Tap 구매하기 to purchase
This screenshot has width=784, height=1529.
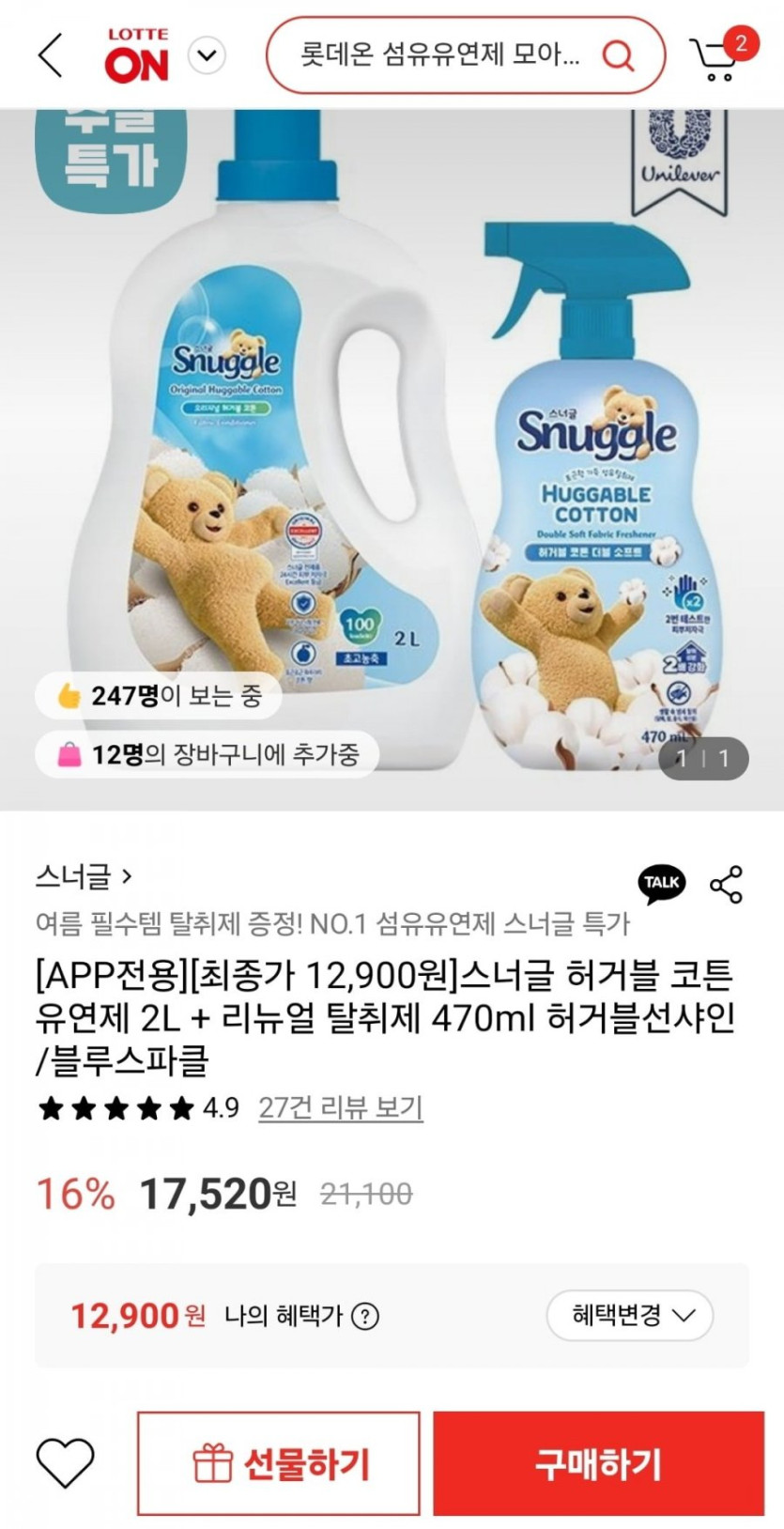[598, 1463]
